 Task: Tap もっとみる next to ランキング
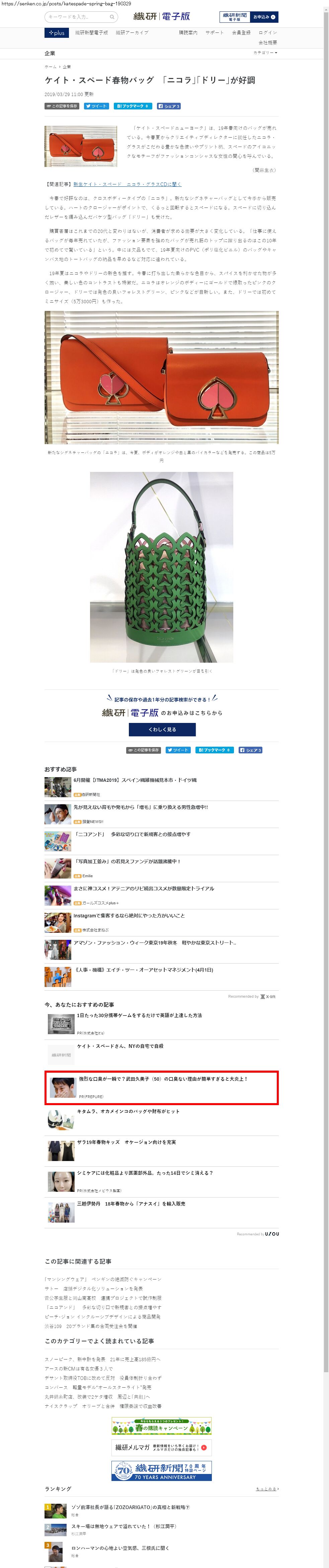[267, 1489]
